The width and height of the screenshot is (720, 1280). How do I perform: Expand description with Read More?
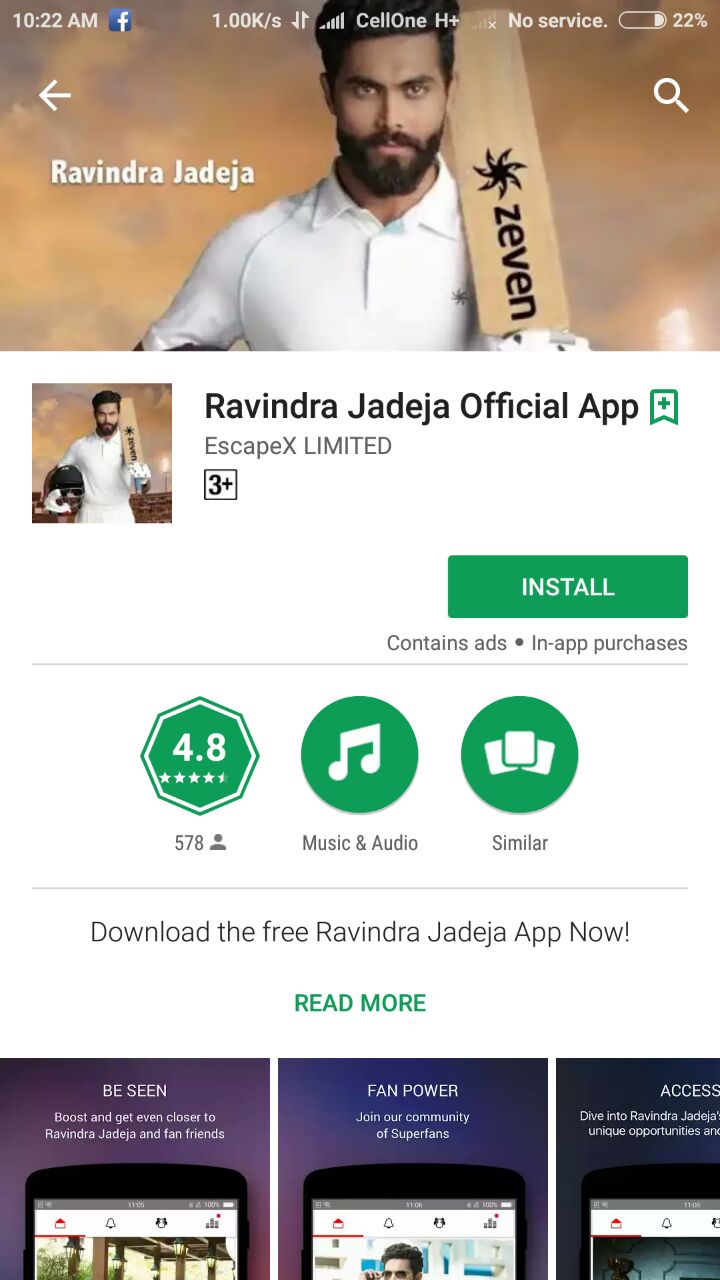pyautogui.click(x=360, y=1003)
